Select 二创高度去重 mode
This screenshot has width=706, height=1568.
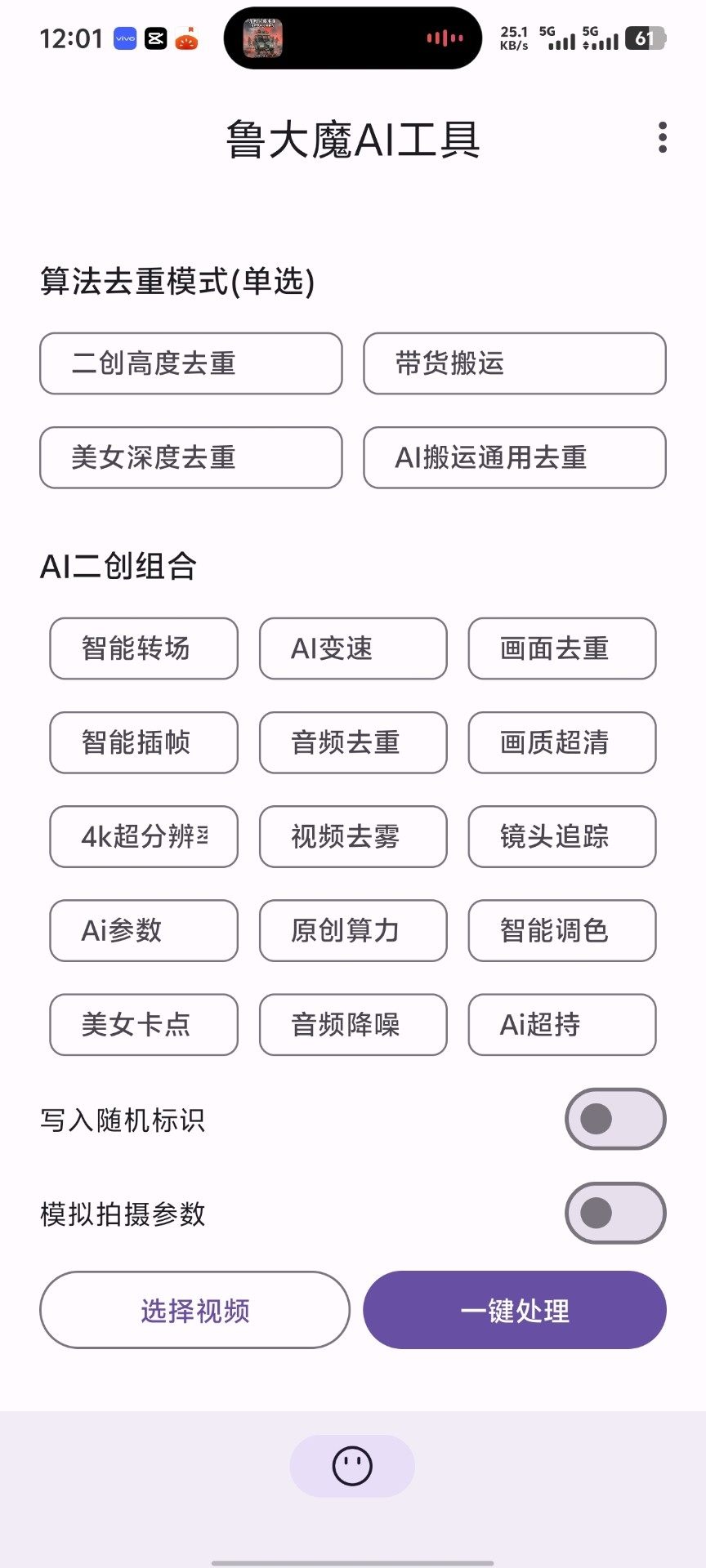pos(190,363)
